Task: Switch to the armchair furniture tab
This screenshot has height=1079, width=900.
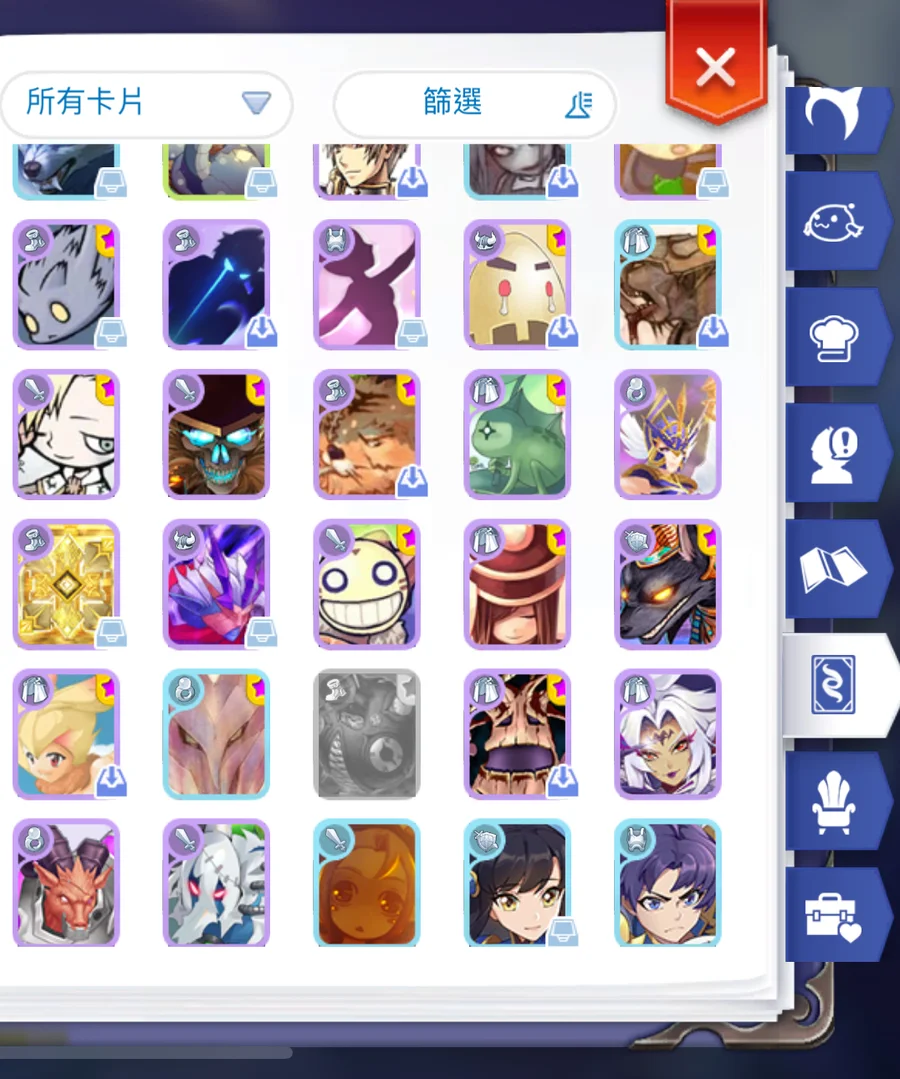Action: [835, 800]
